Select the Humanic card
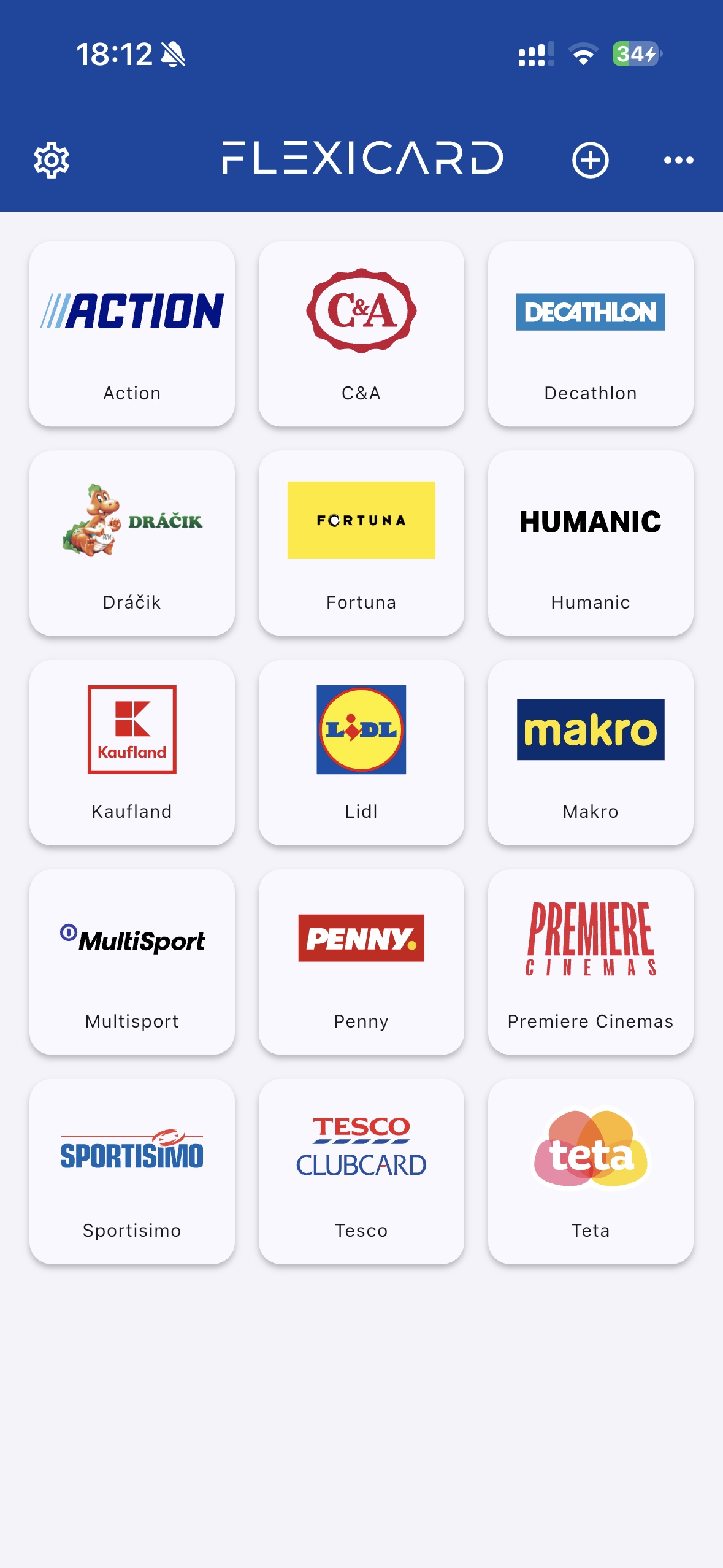The image size is (723, 1568). pyautogui.click(x=591, y=543)
